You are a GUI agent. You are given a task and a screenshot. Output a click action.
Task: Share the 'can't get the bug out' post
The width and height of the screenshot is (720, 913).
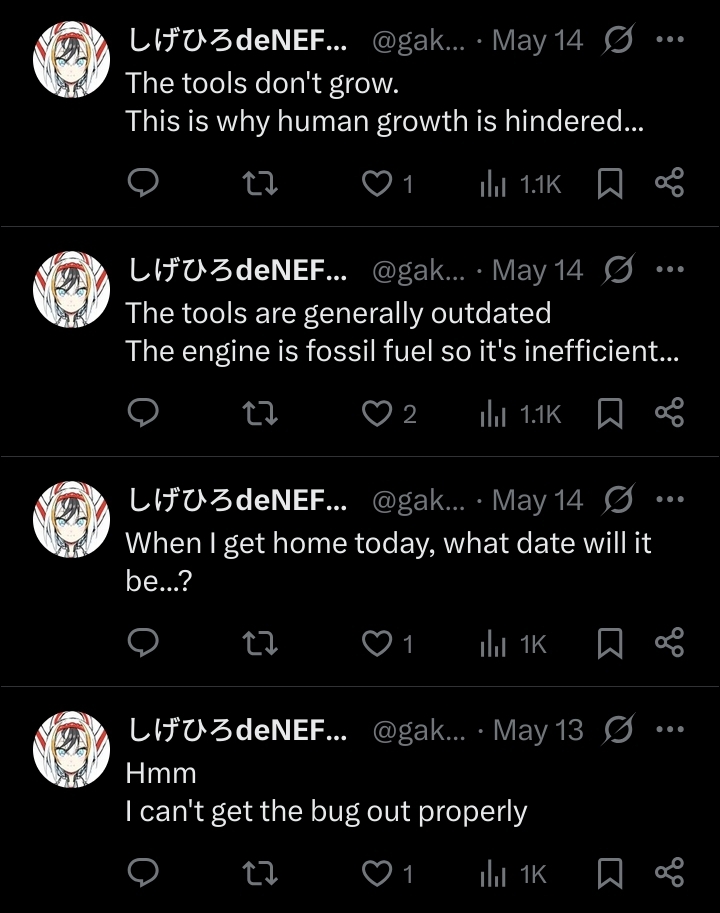coord(669,873)
